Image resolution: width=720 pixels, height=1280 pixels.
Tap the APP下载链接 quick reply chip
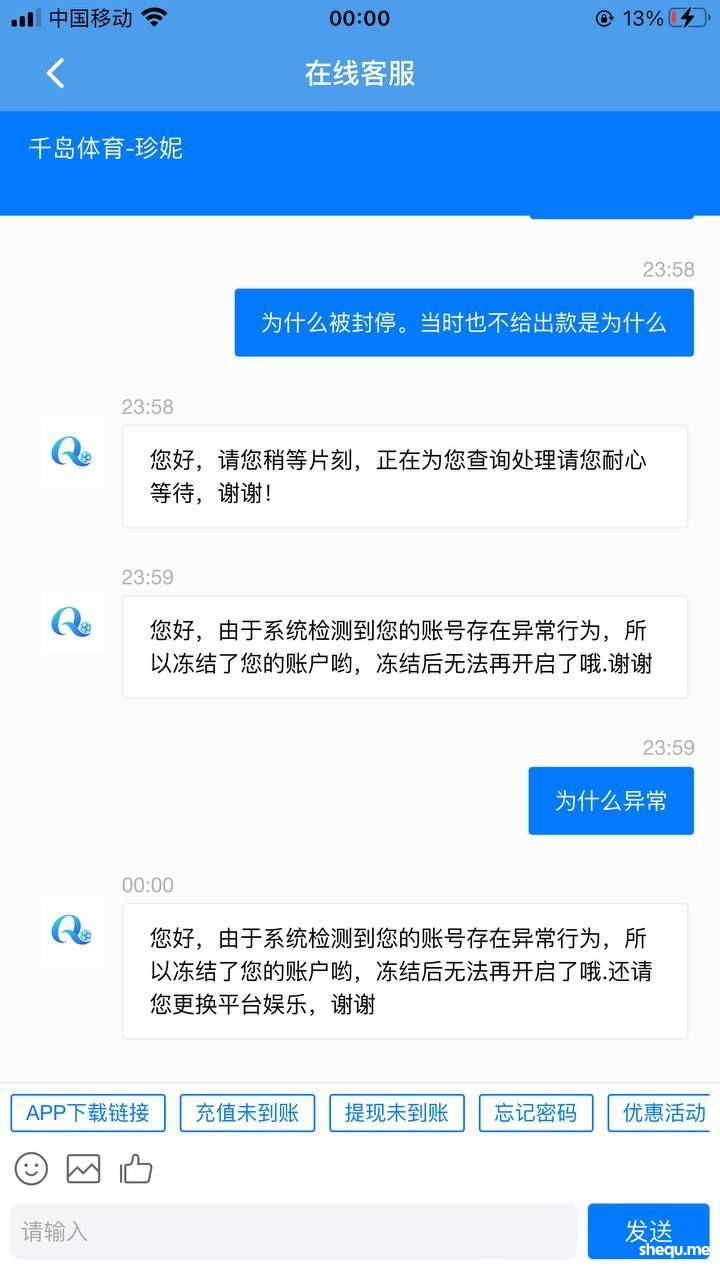tap(88, 1113)
